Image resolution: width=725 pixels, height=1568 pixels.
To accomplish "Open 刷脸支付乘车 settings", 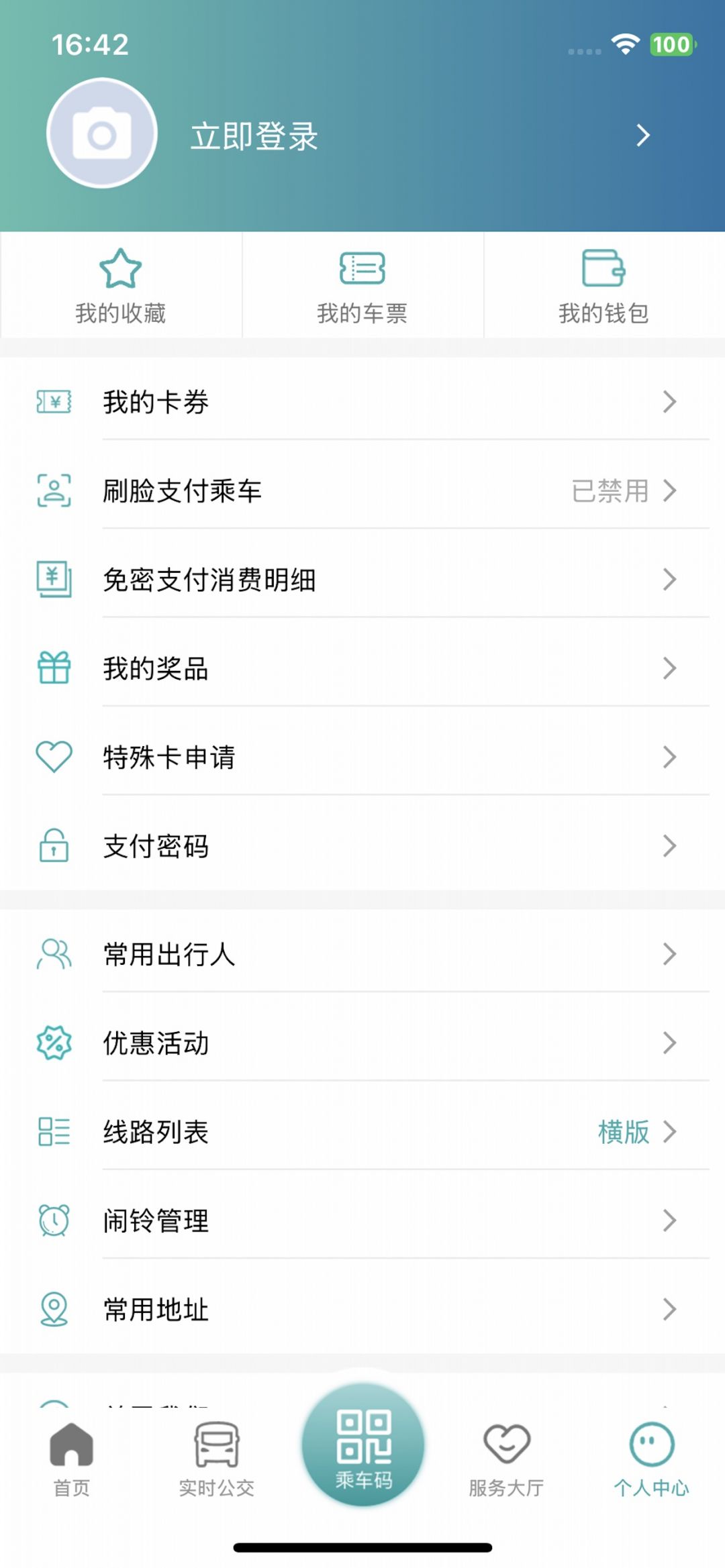I will tap(362, 490).
